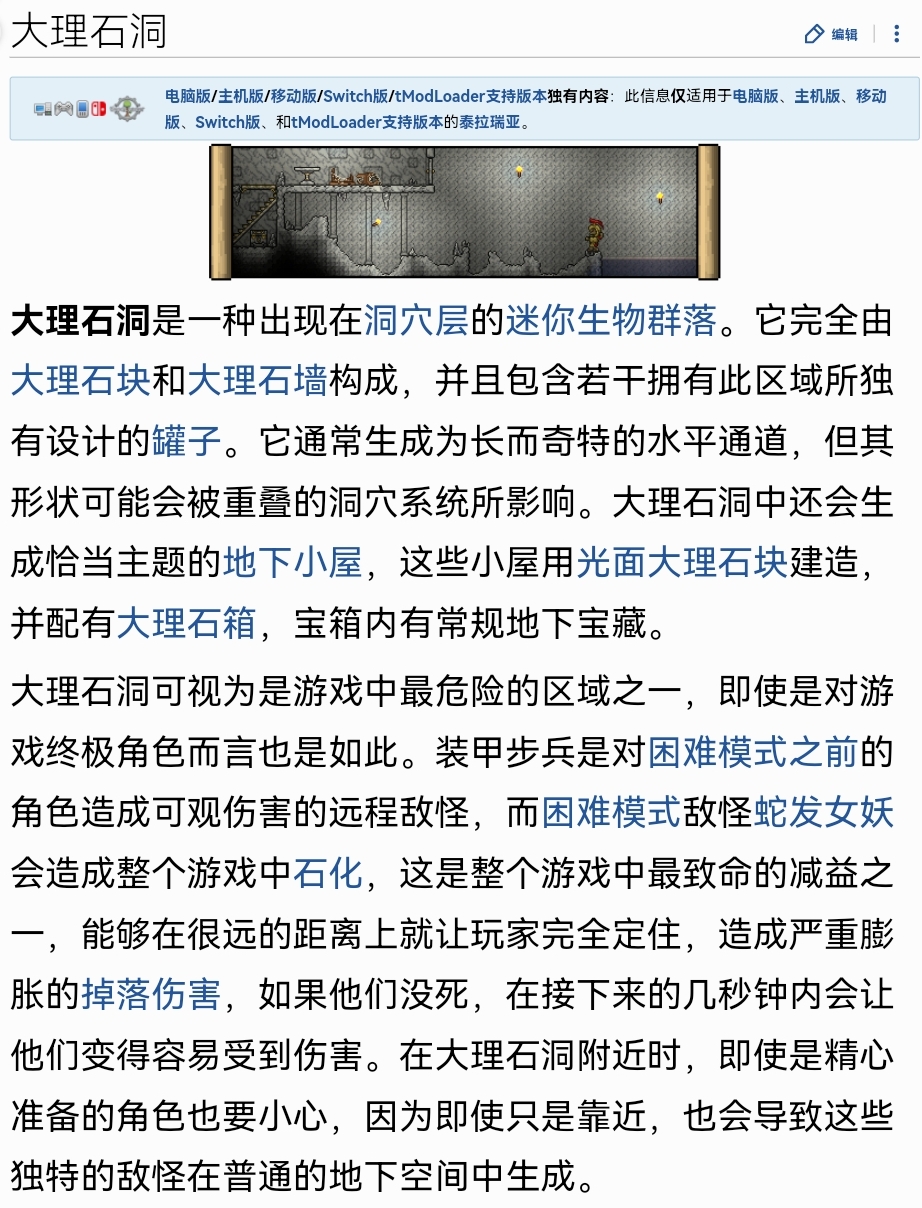
Task: Open the overflow menu beside 编辑
Action: point(897,34)
